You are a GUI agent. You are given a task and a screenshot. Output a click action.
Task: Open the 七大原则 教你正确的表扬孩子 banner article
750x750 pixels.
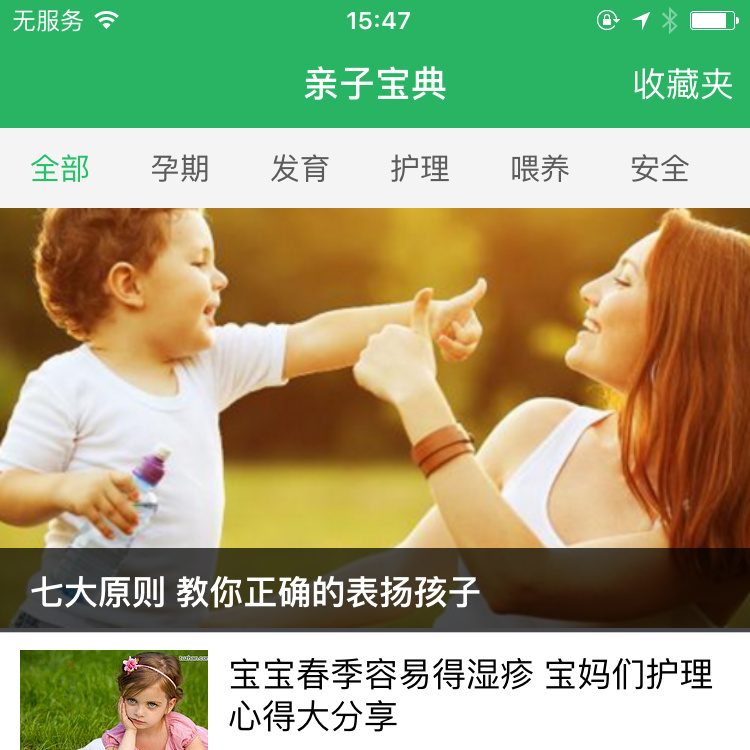(x=375, y=420)
